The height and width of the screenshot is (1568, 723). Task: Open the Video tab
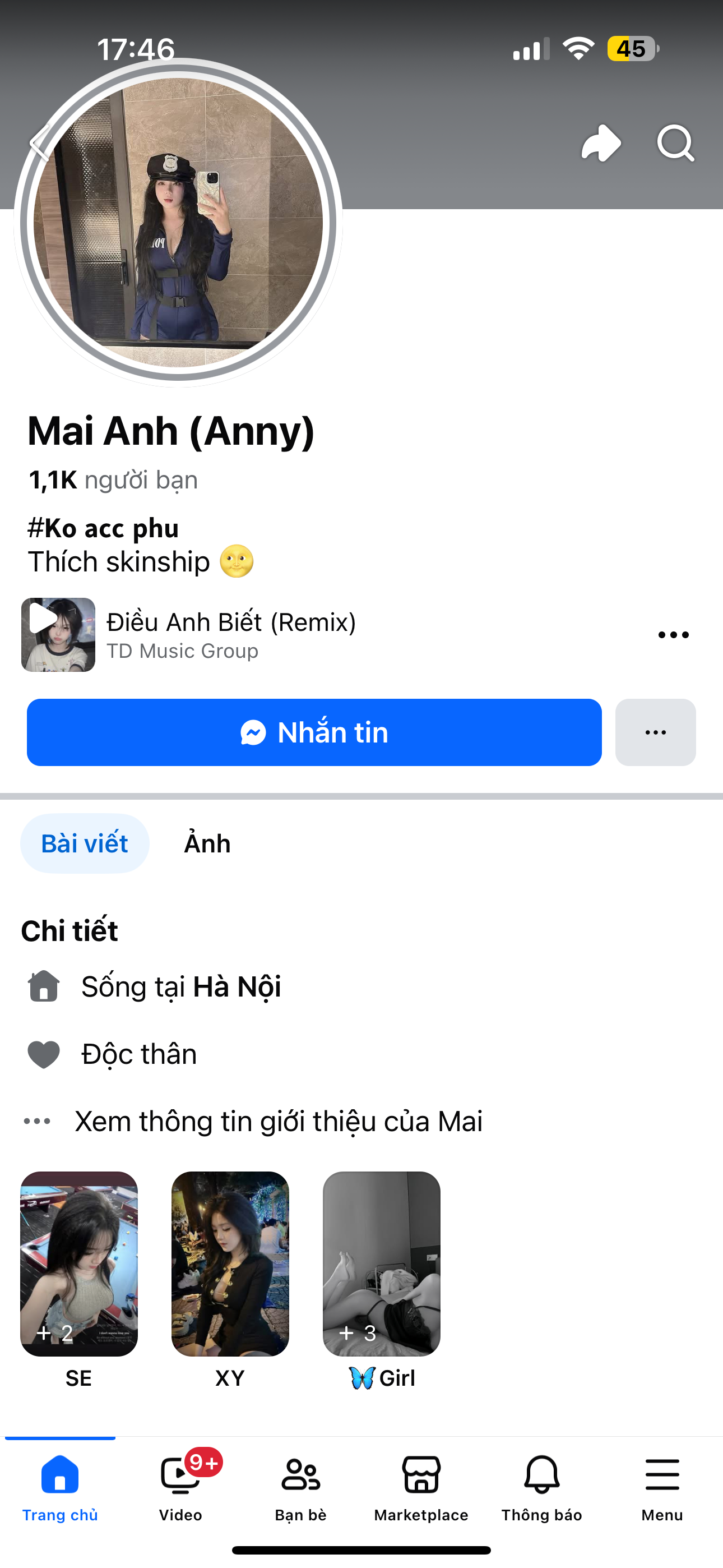[x=180, y=1486]
